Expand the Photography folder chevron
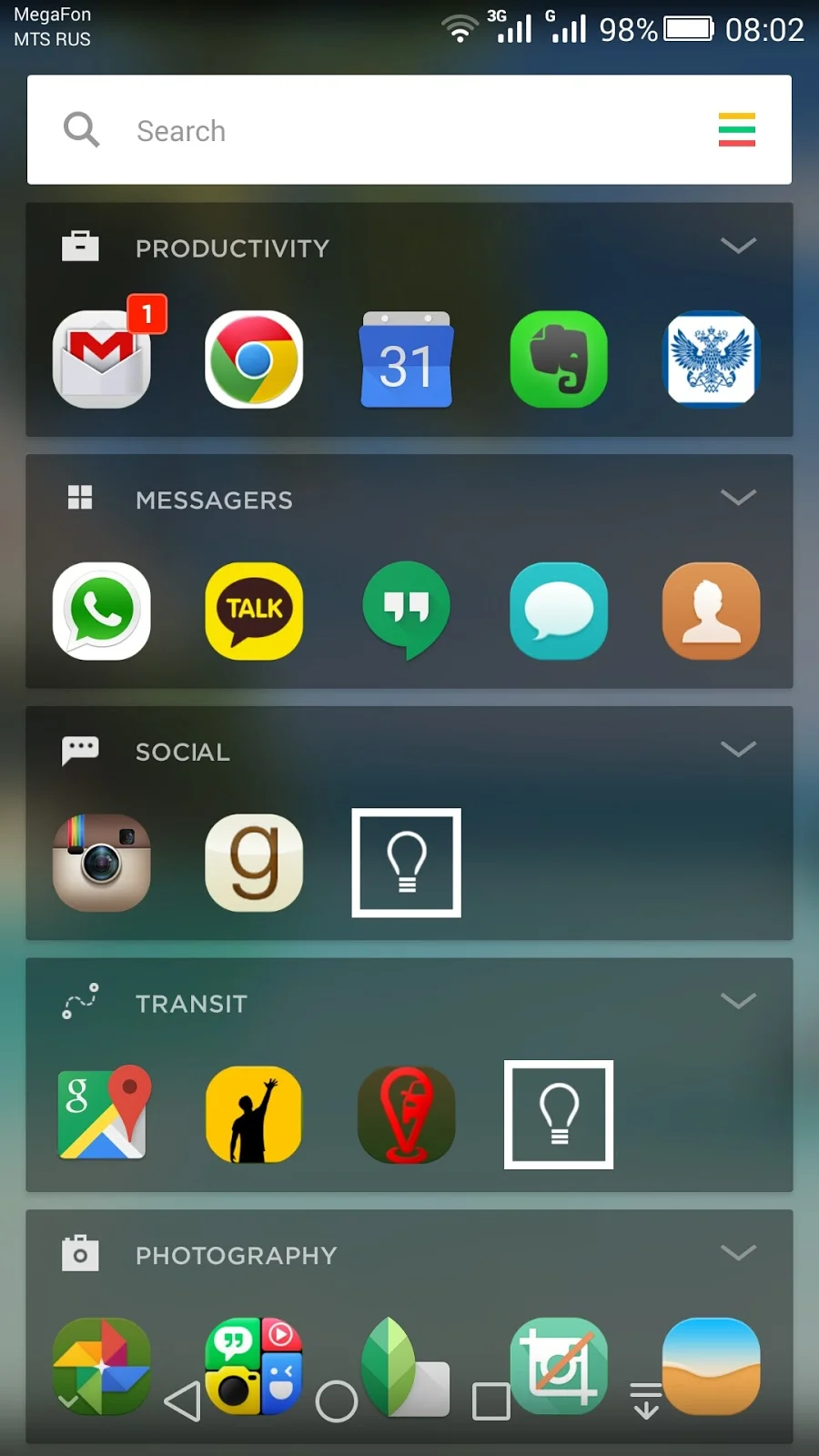819x1456 pixels. (738, 1253)
